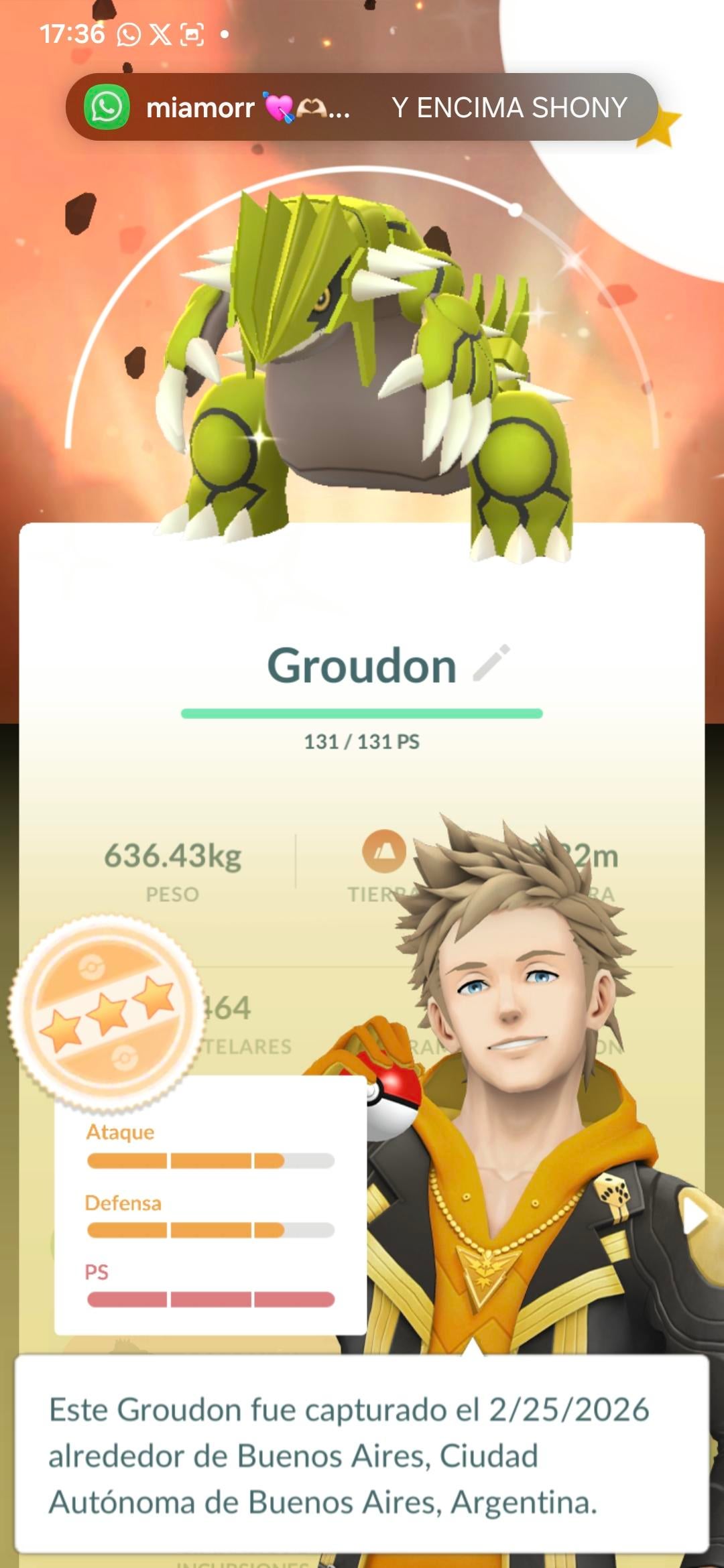Screen dimensions: 724x1568
Task: Open the WhatsApp notification from miamorr
Action: pos(362,107)
